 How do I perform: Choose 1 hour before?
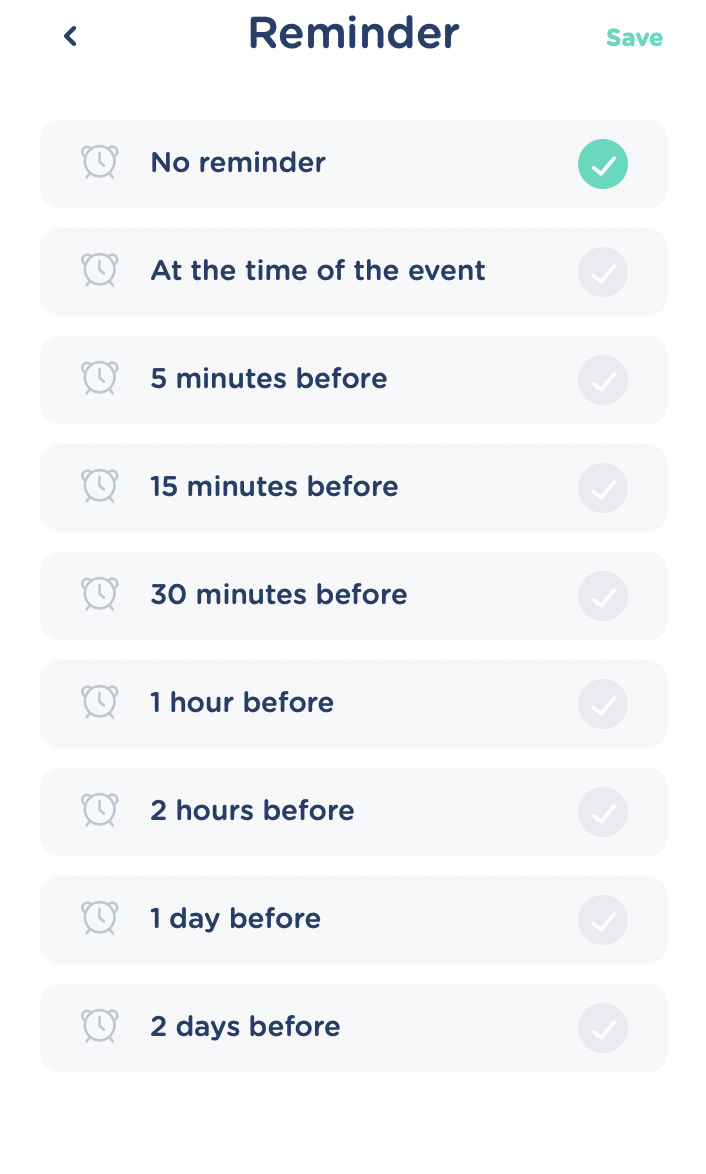coord(353,704)
